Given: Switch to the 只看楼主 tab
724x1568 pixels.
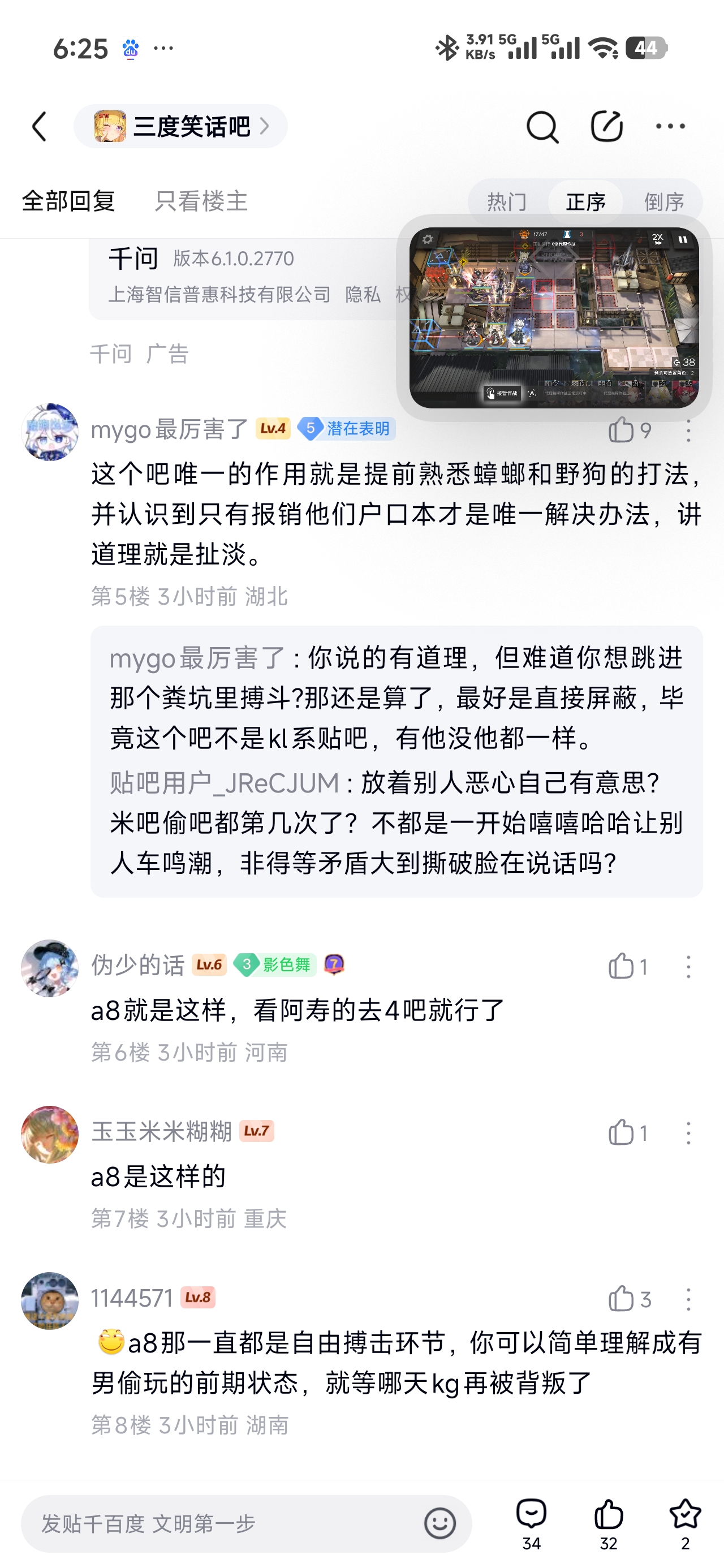Looking at the screenshot, I should coord(201,201).
